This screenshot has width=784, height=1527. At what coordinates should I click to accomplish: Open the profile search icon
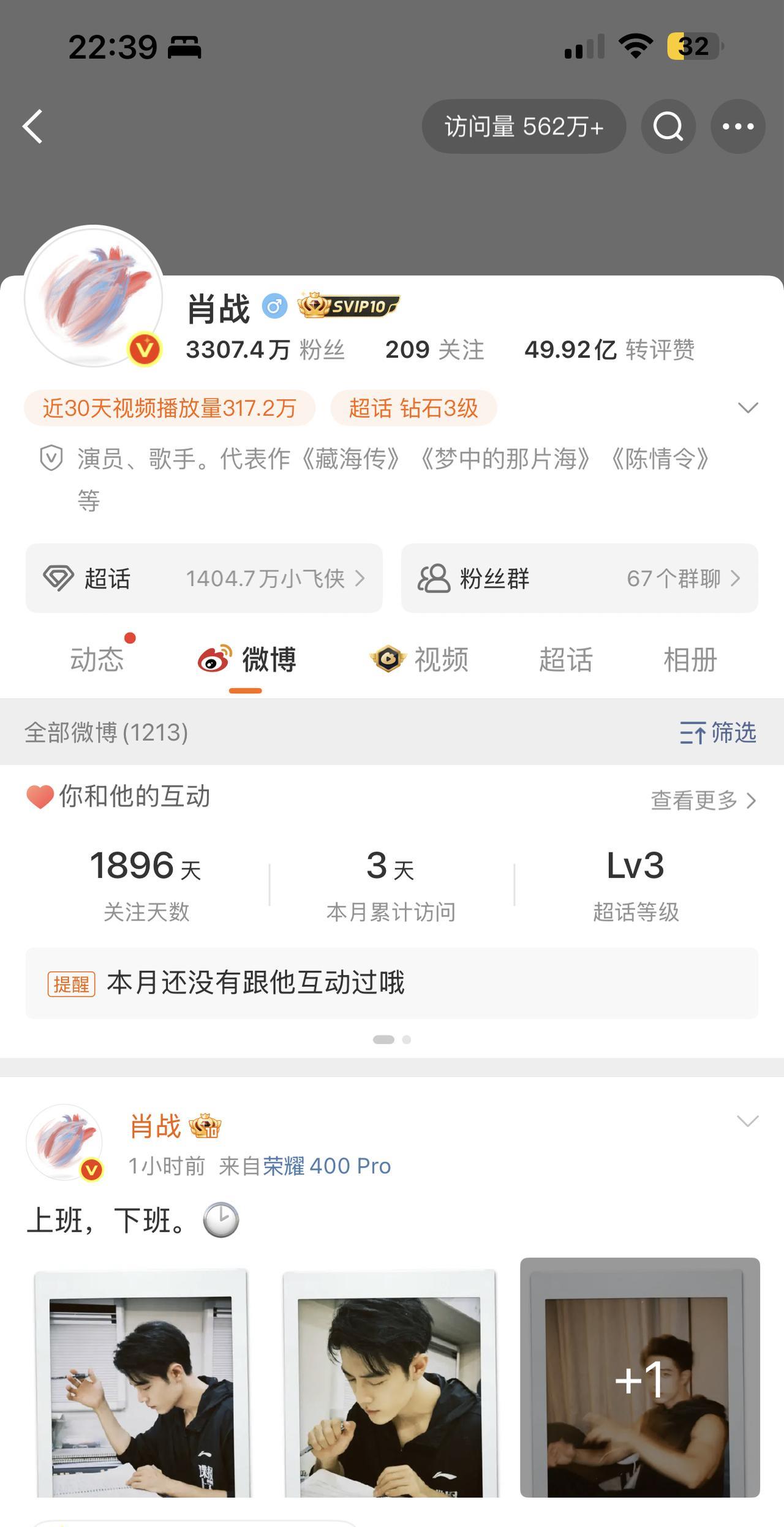[x=668, y=127]
